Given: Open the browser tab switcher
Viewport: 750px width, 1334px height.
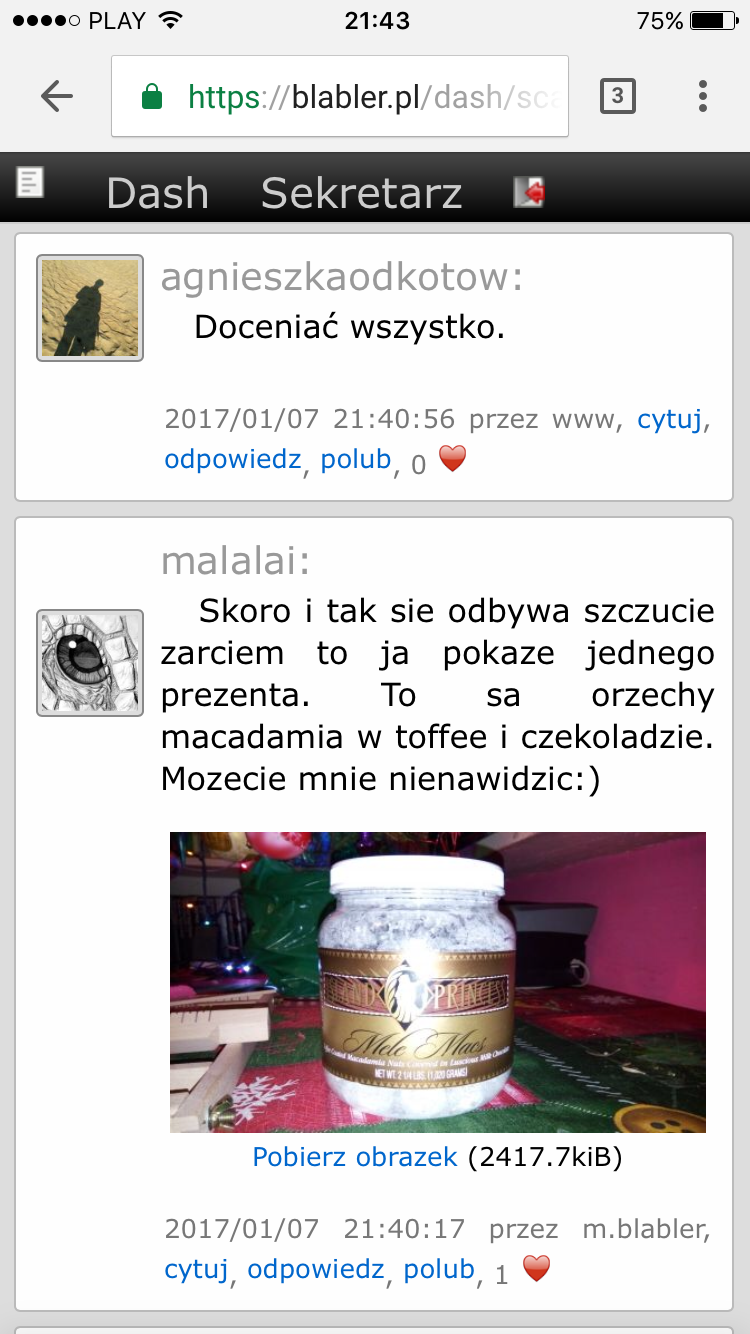Looking at the screenshot, I should (x=617, y=96).
